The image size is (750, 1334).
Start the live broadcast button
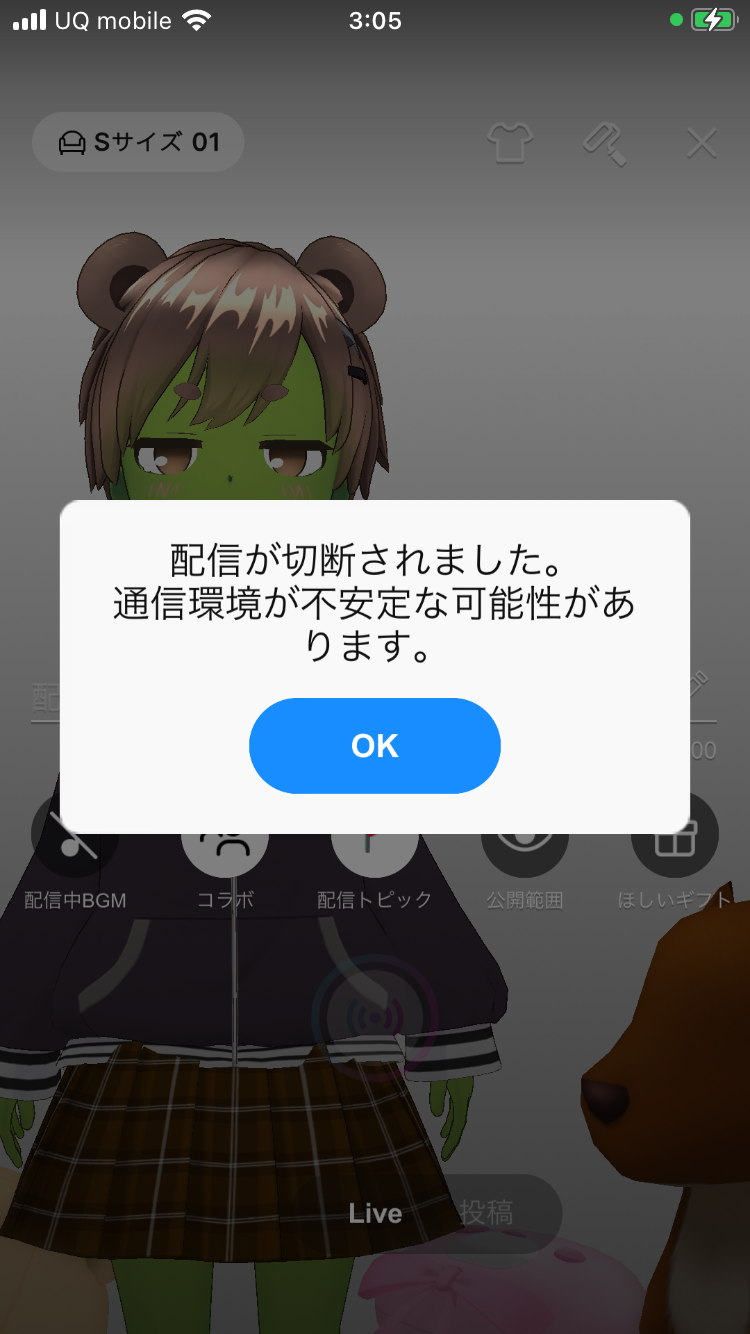point(375,1015)
